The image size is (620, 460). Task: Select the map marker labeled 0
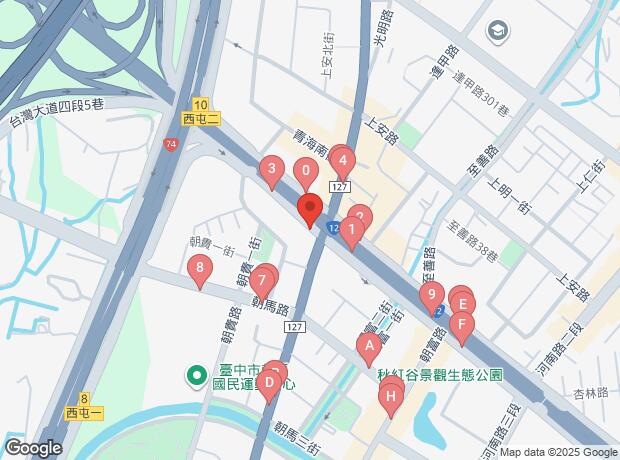[x=306, y=171]
